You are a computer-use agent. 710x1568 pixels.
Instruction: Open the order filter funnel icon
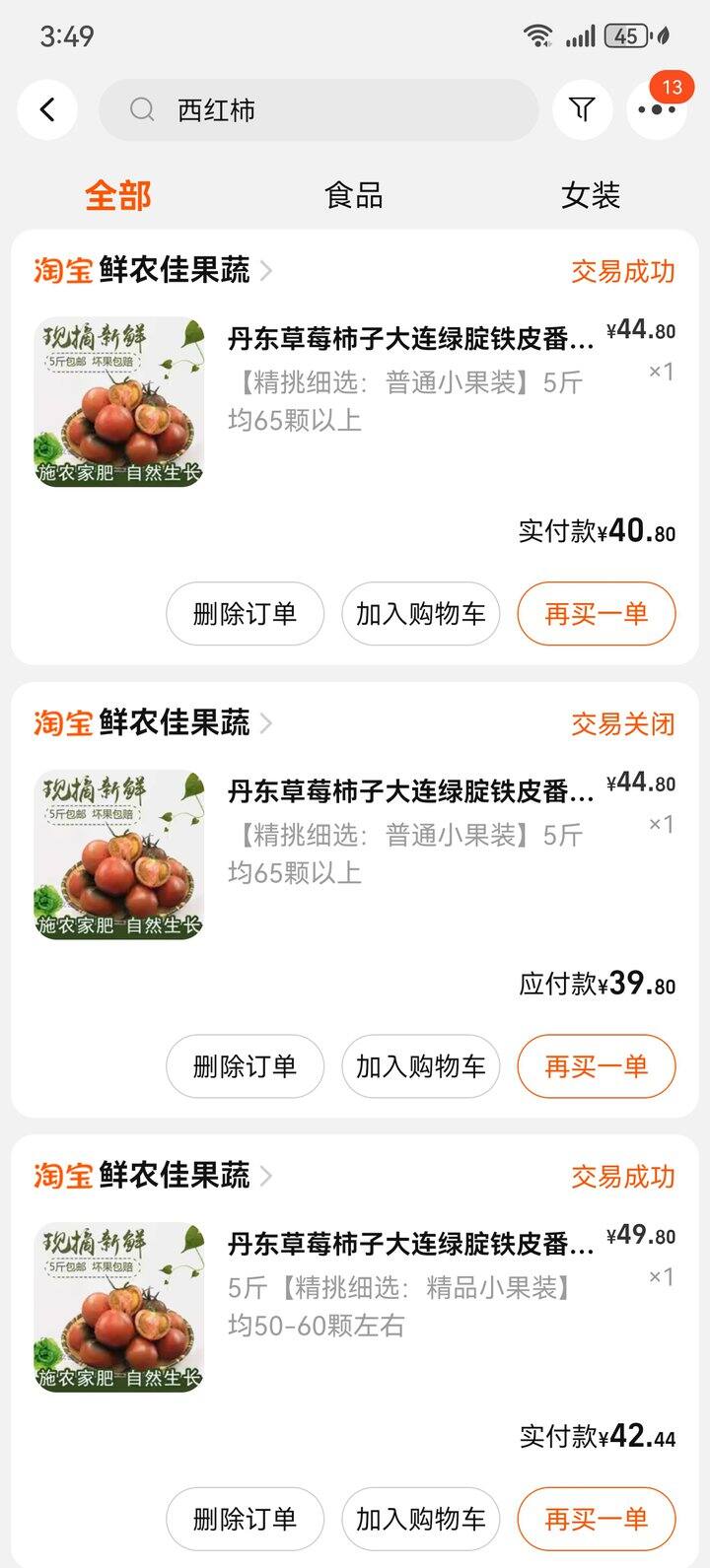pos(582,109)
